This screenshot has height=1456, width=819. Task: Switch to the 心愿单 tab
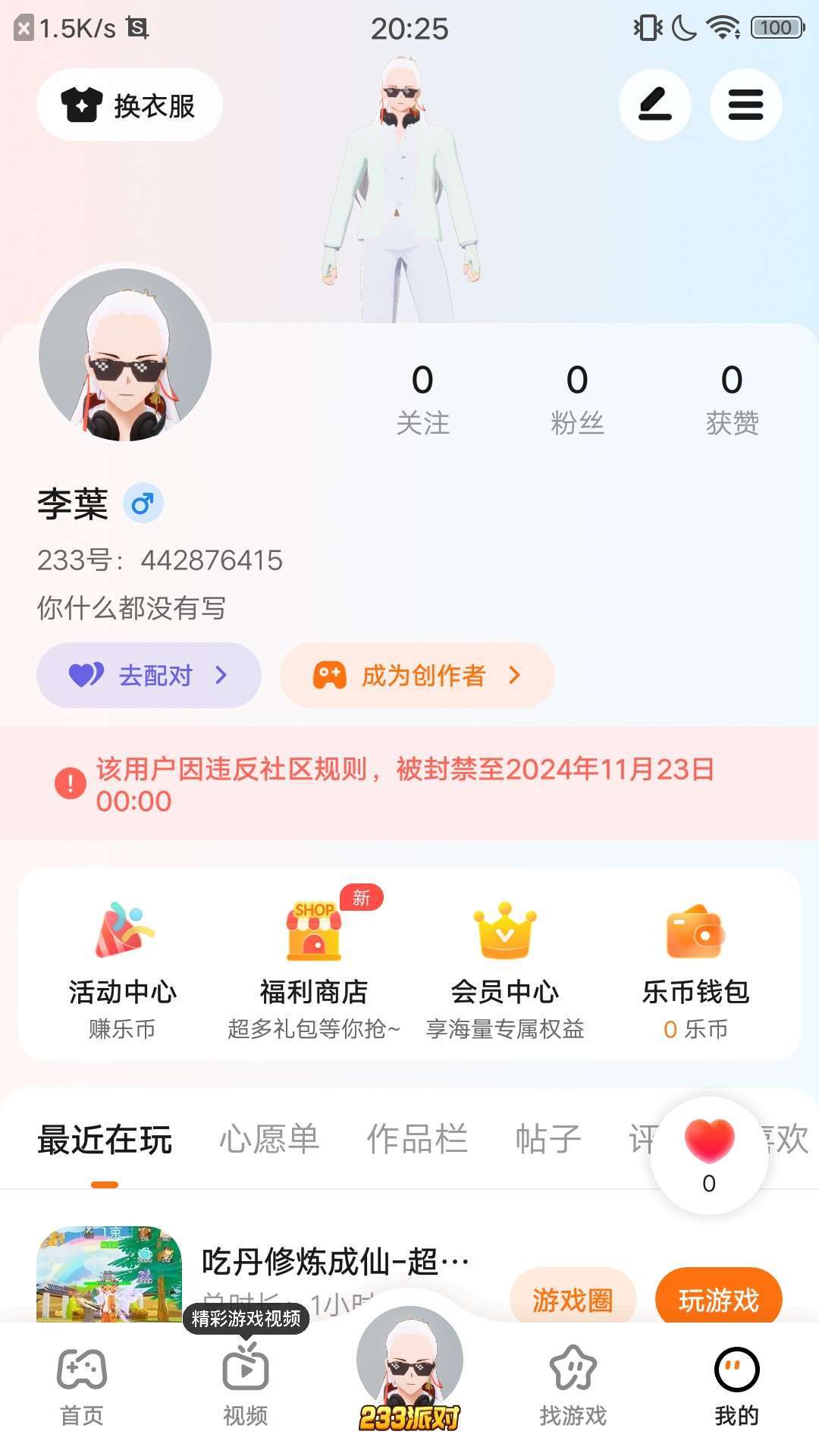tap(269, 1139)
